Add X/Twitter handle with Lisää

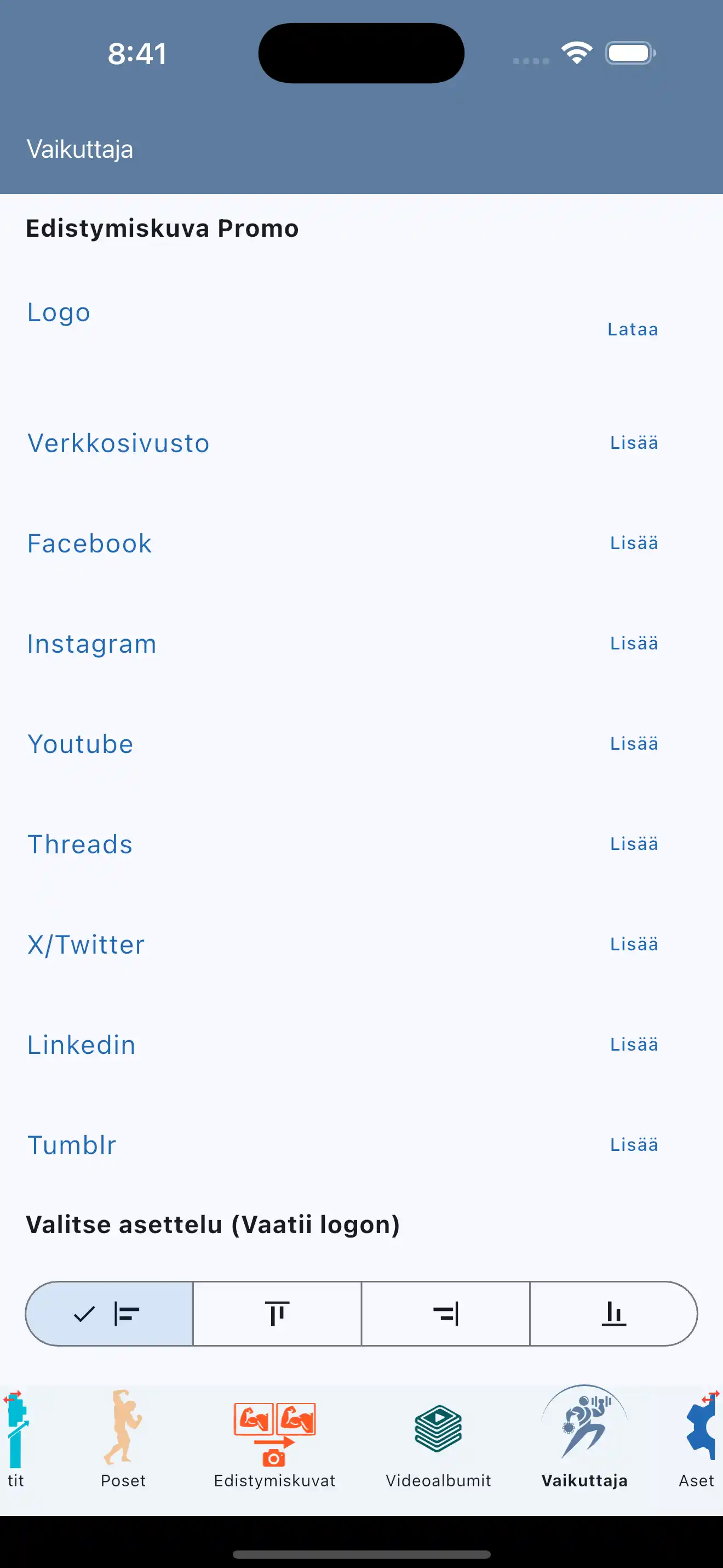point(634,945)
